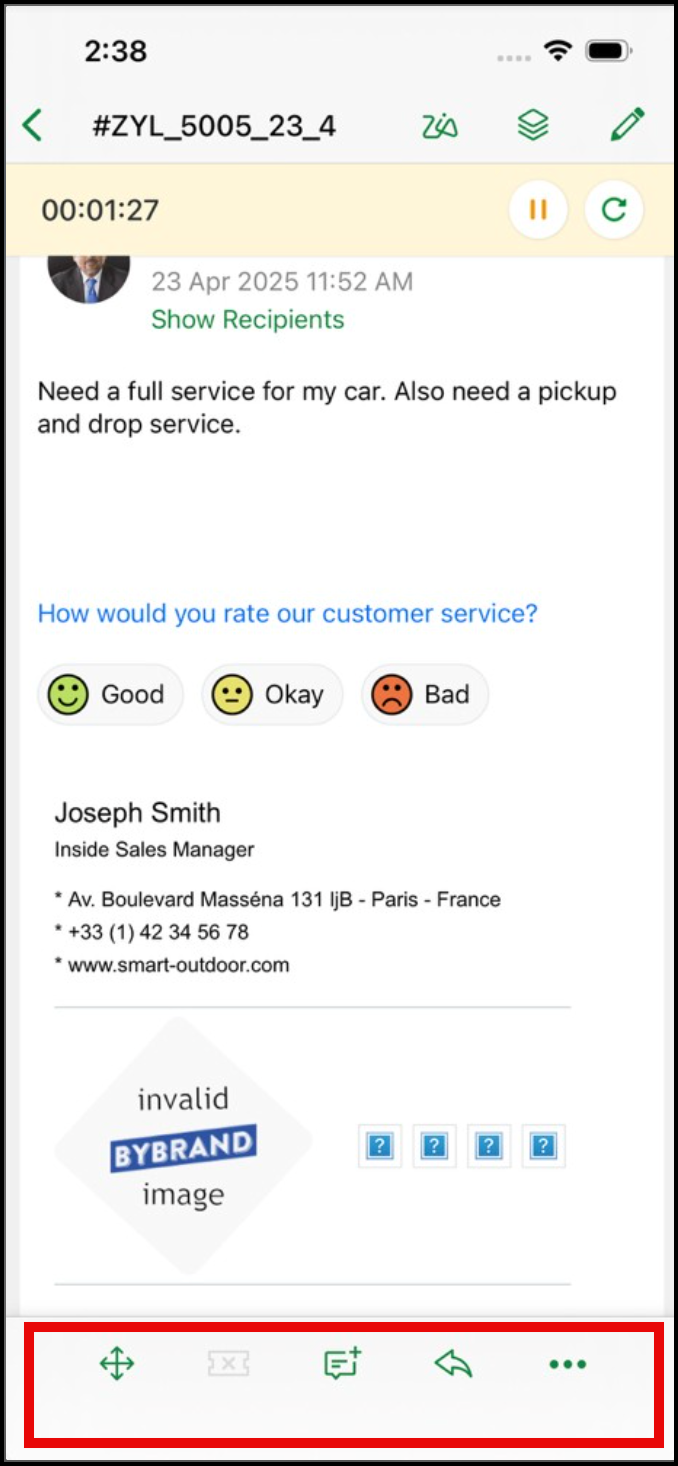The image size is (678, 1466).
Task: Reset the ticket timer
Action: [614, 210]
